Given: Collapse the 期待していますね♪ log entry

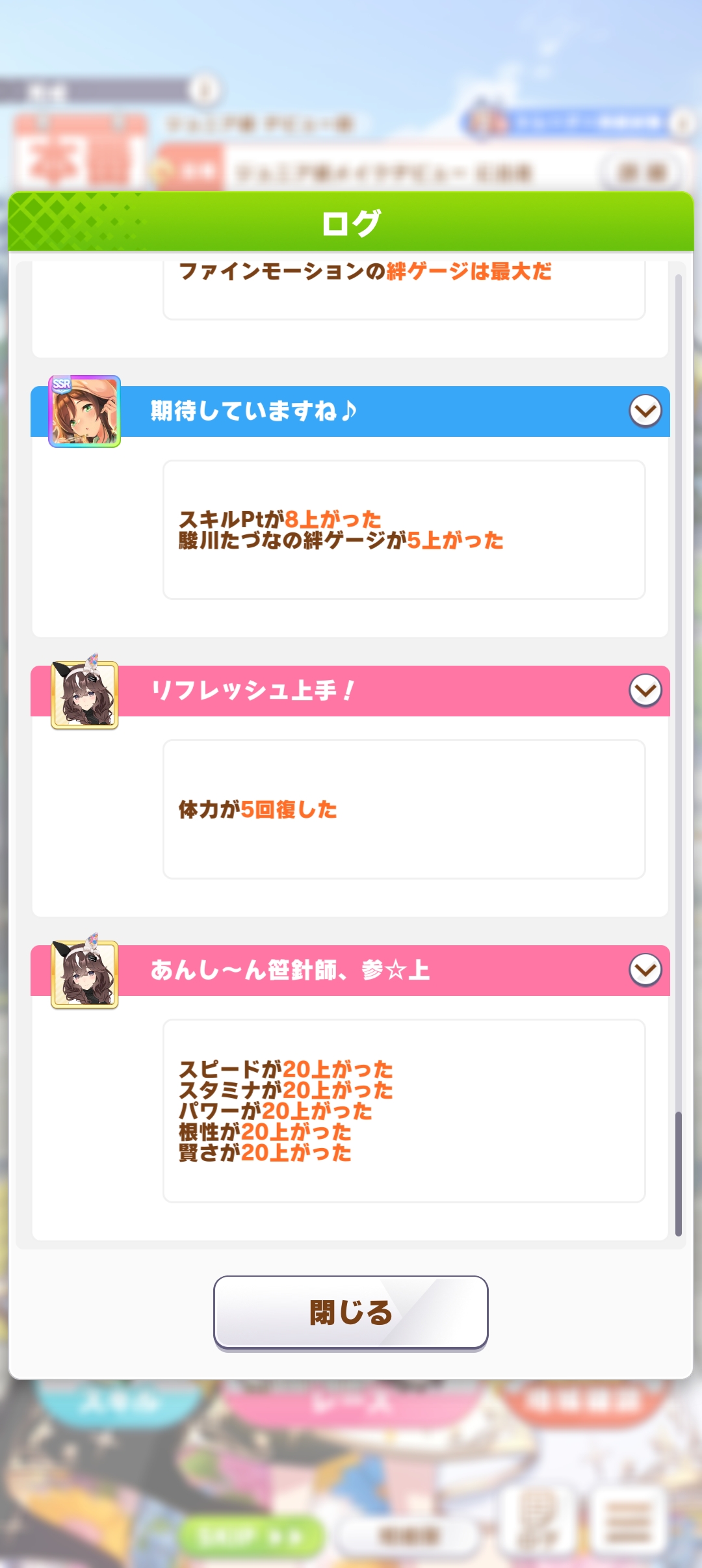Looking at the screenshot, I should [x=645, y=411].
